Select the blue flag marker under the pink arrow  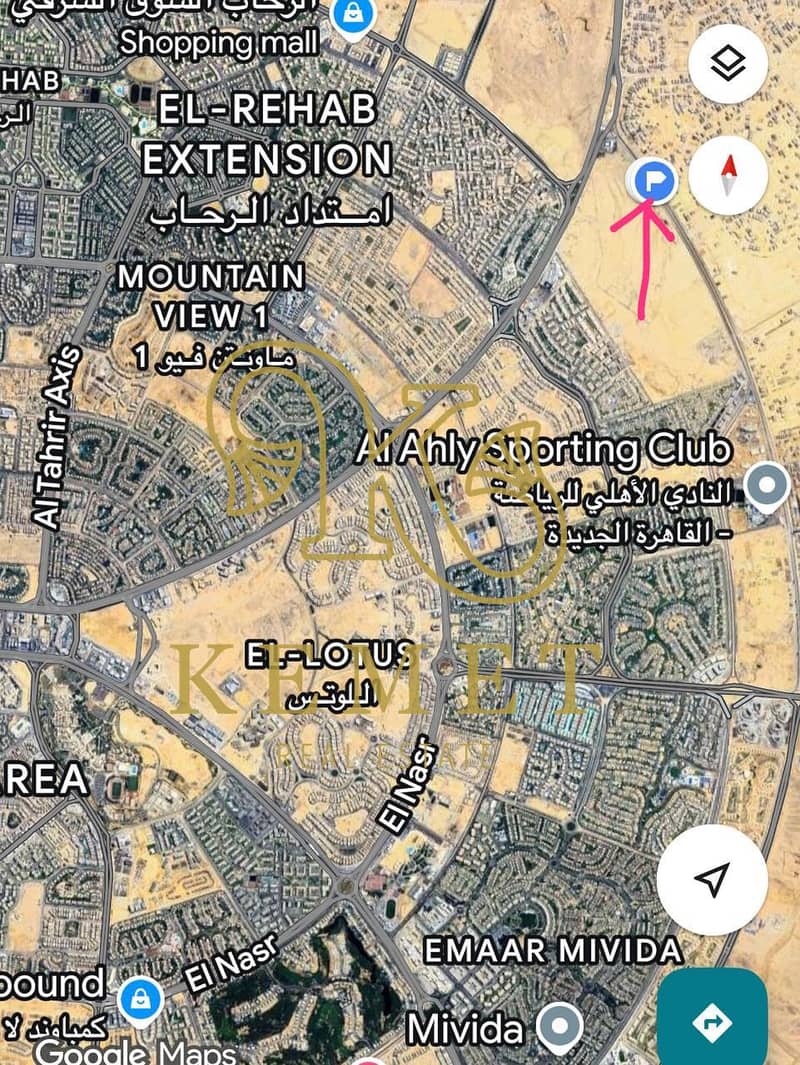[652, 181]
